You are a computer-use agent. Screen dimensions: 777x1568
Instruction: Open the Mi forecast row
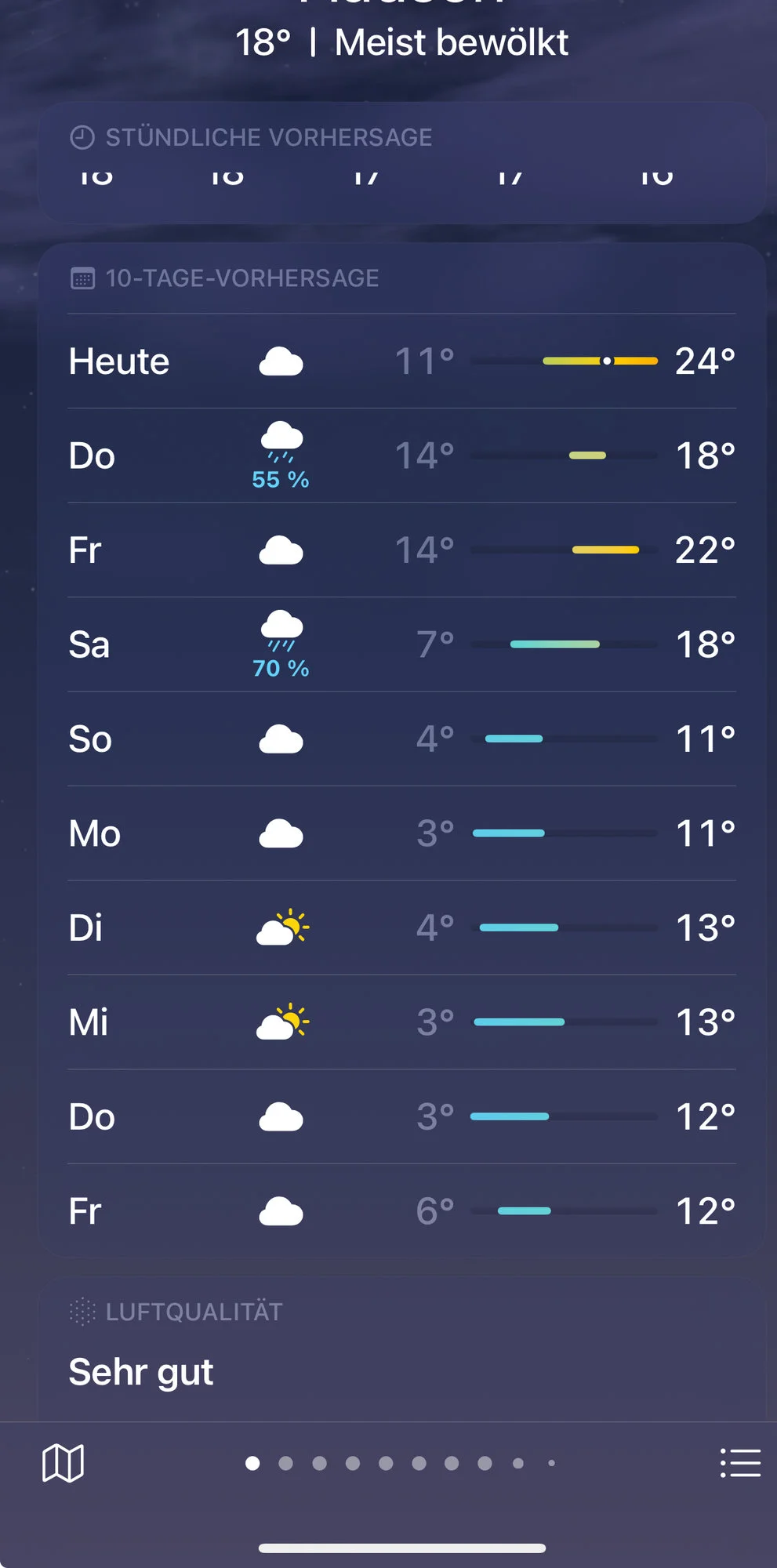(x=401, y=1022)
